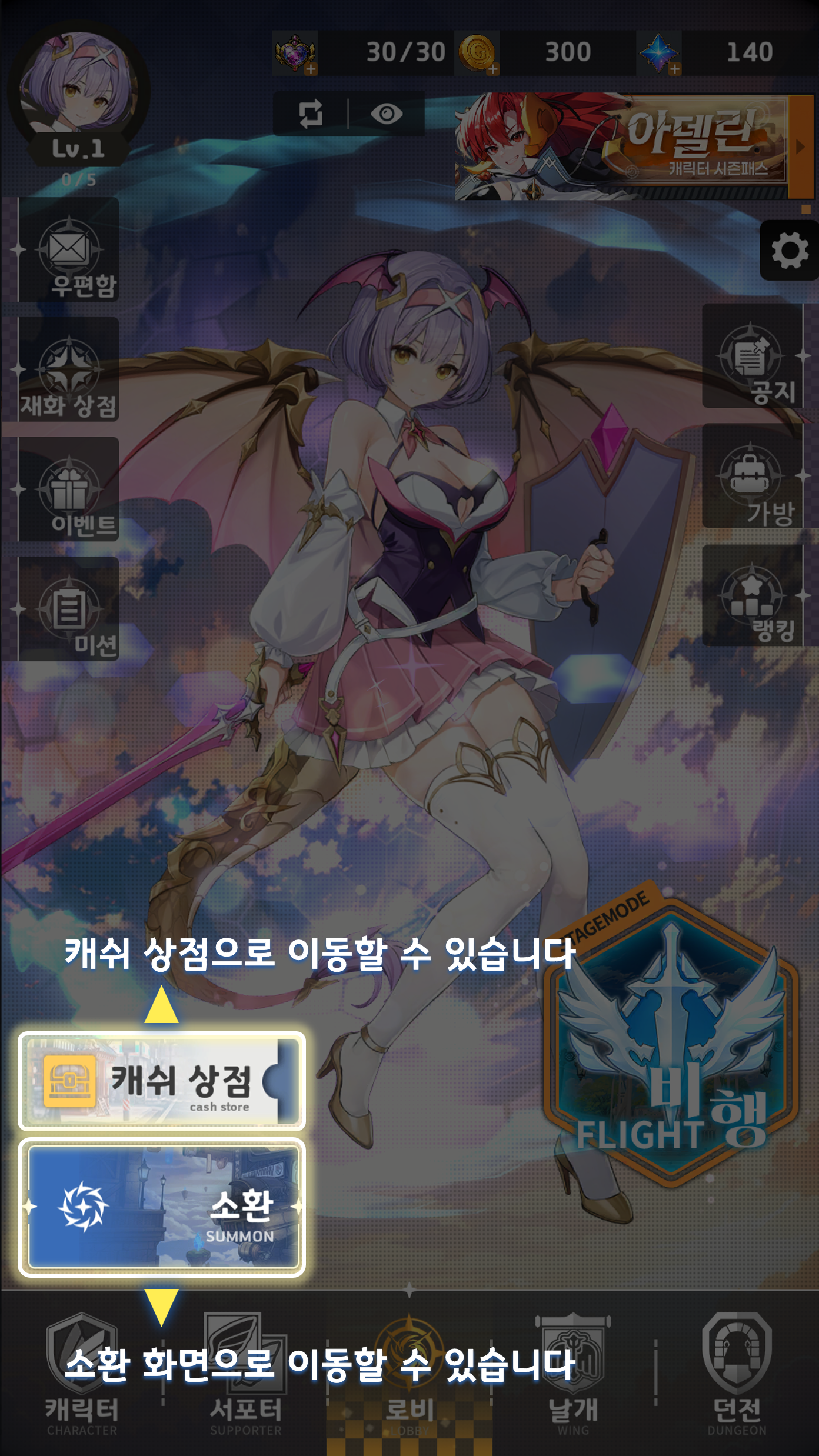Enter the 재화 상점 shop

click(x=69, y=370)
